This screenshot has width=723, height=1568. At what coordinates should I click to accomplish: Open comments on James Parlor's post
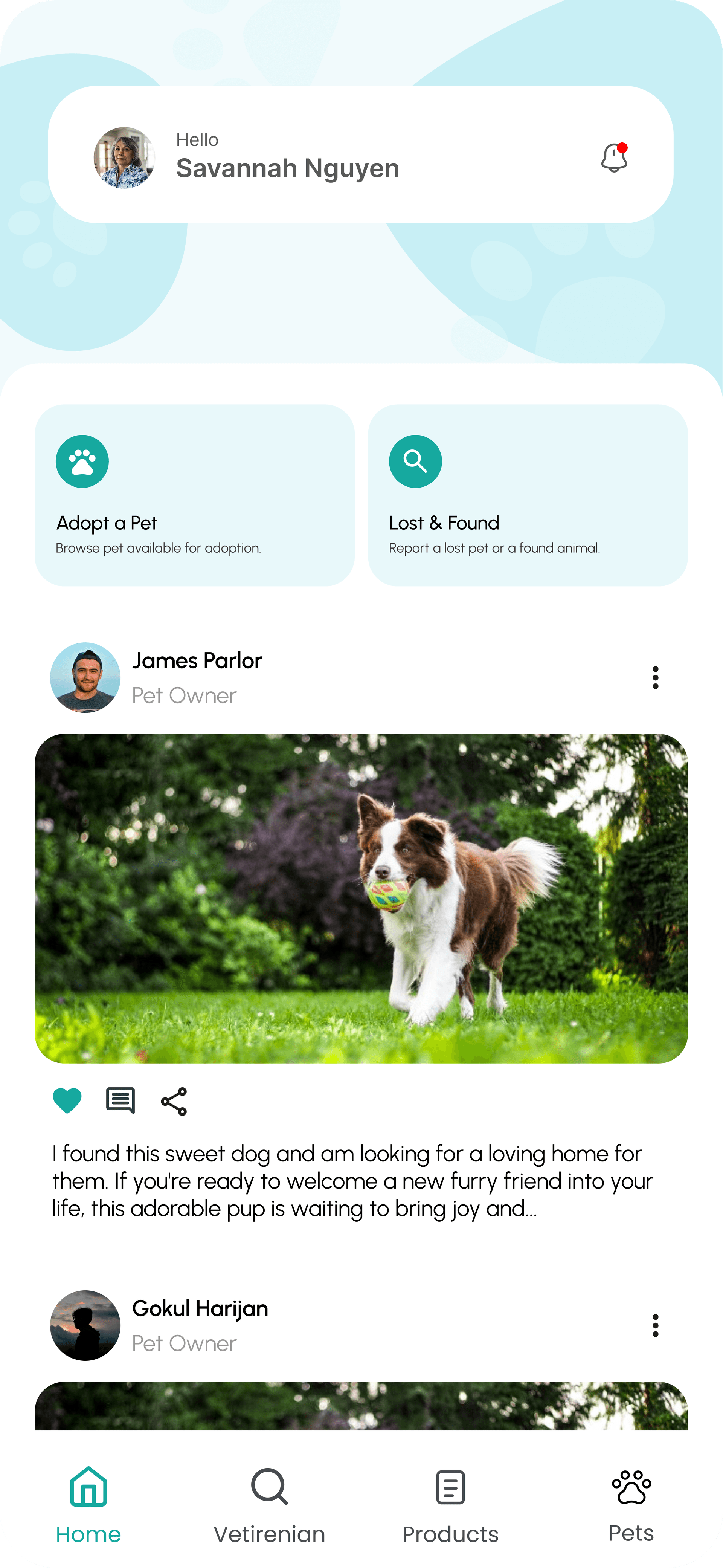pyautogui.click(x=120, y=1100)
